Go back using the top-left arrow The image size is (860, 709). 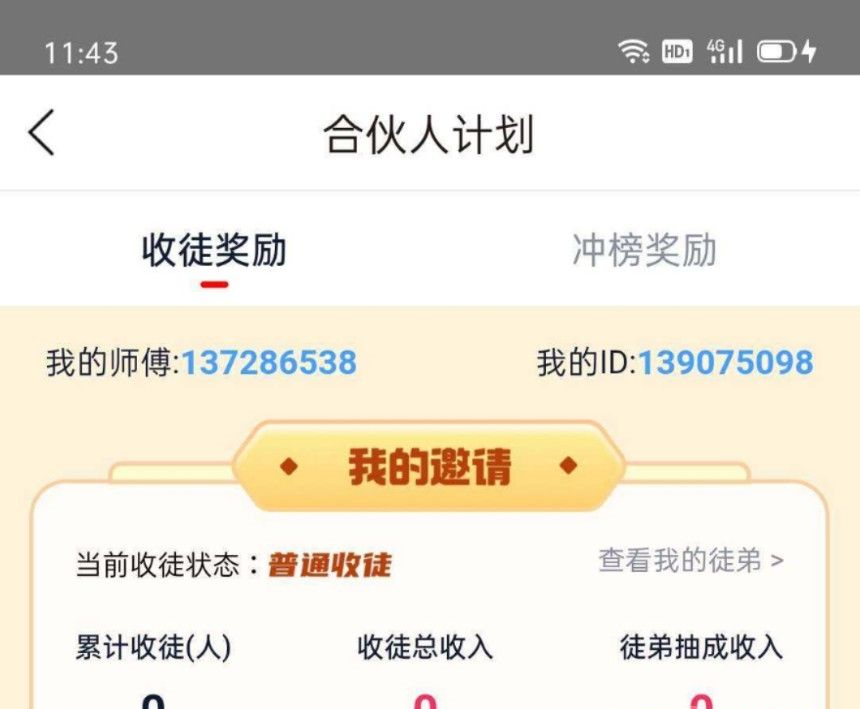click(x=42, y=133)
